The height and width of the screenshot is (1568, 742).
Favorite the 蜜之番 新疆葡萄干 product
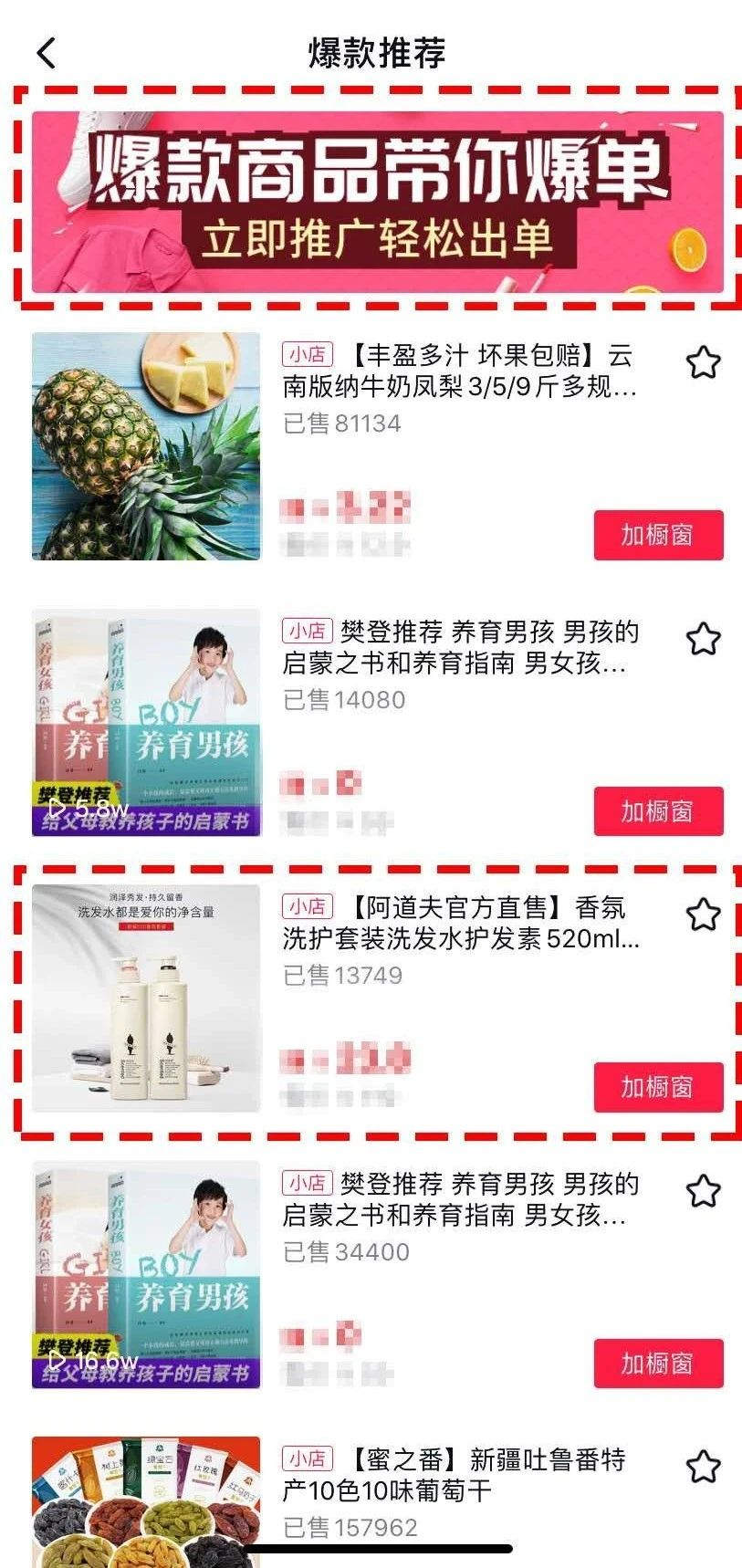click(703, 1467)
